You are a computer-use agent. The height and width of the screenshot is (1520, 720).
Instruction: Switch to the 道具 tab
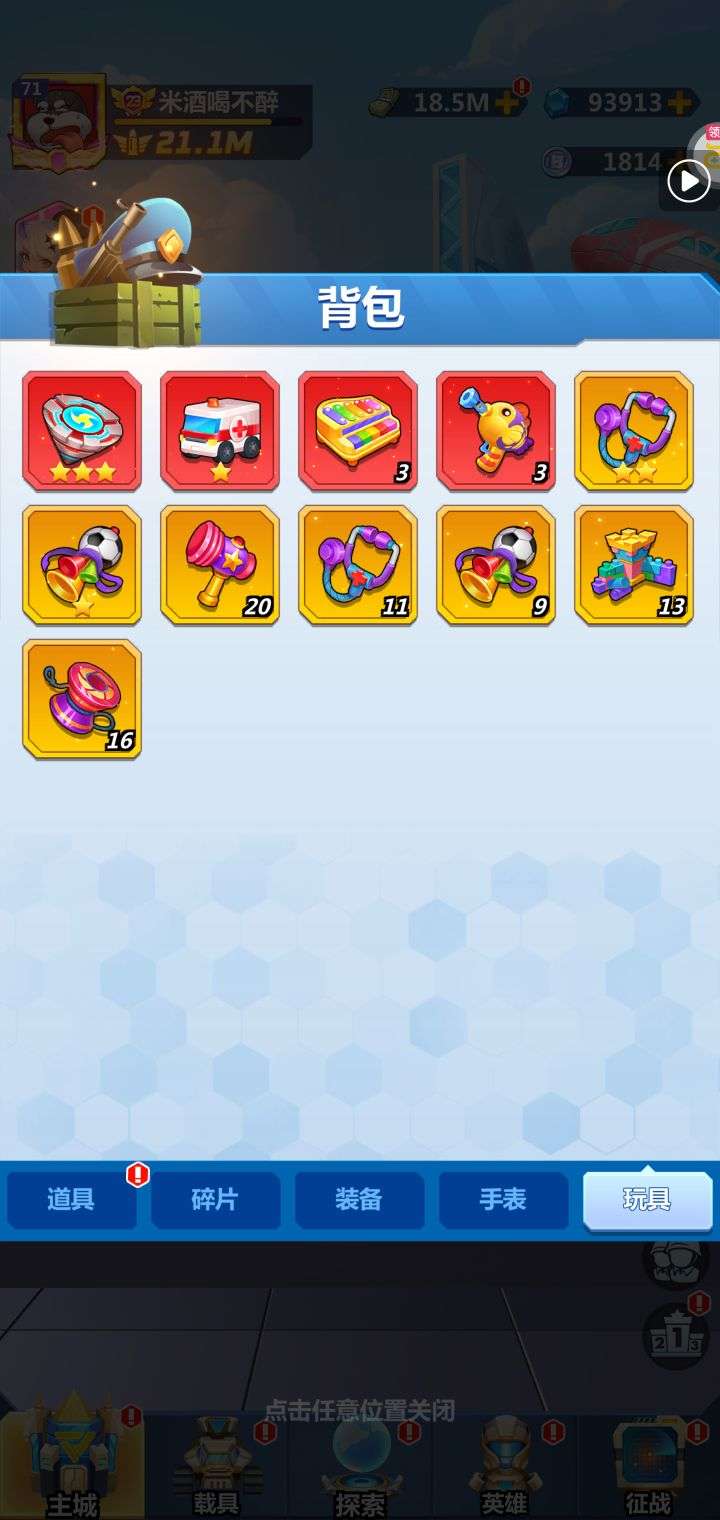(x=71, y=1199)
